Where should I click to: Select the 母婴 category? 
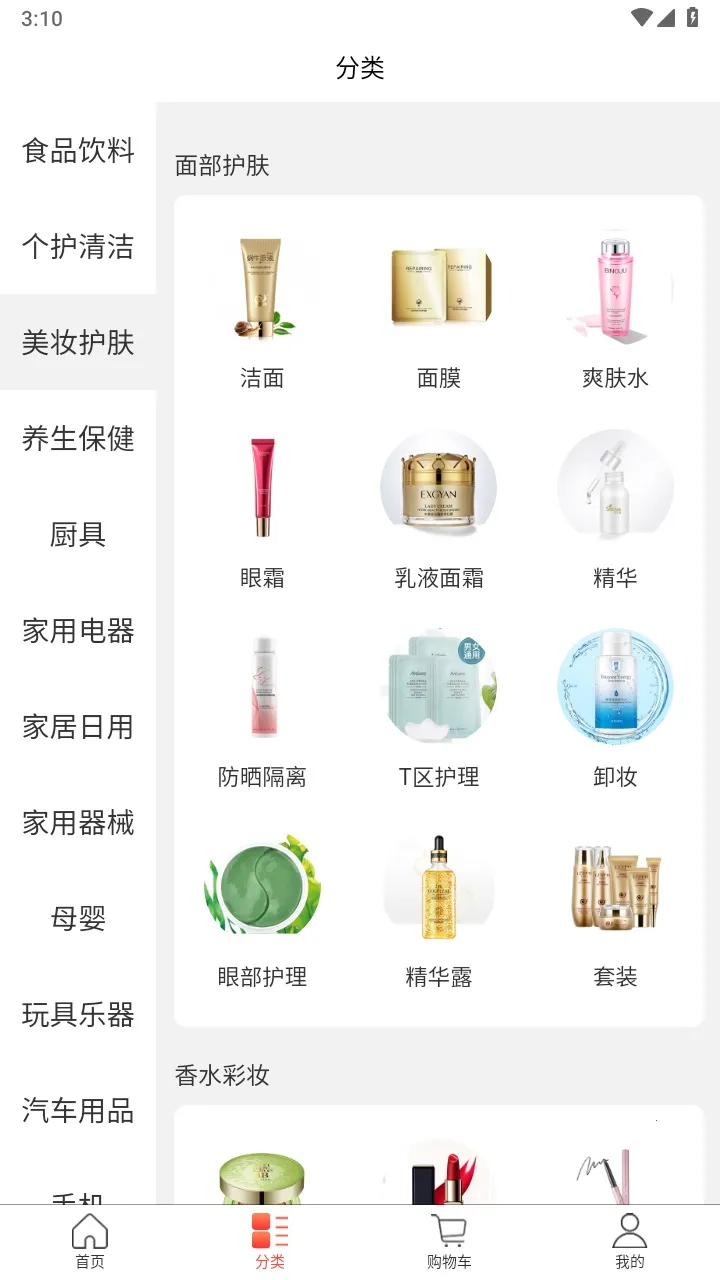78,919
